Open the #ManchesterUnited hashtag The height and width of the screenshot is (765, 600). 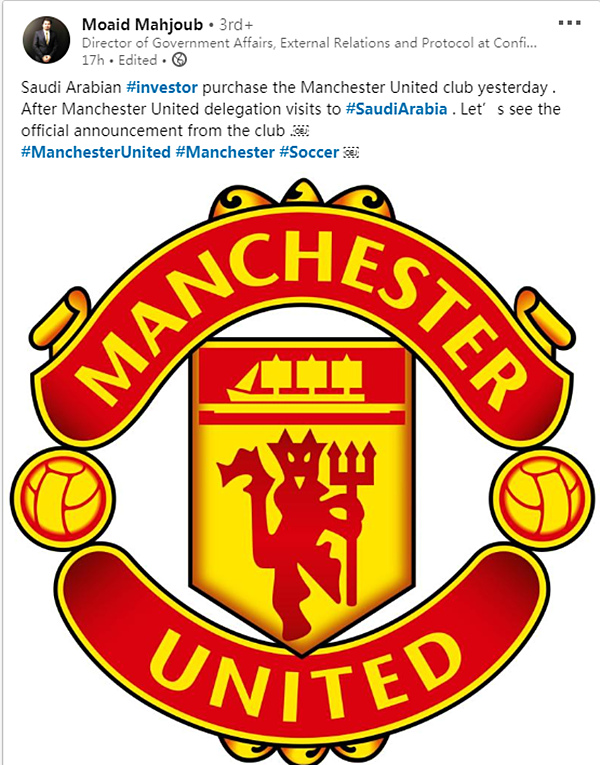[x=94, y=152]
